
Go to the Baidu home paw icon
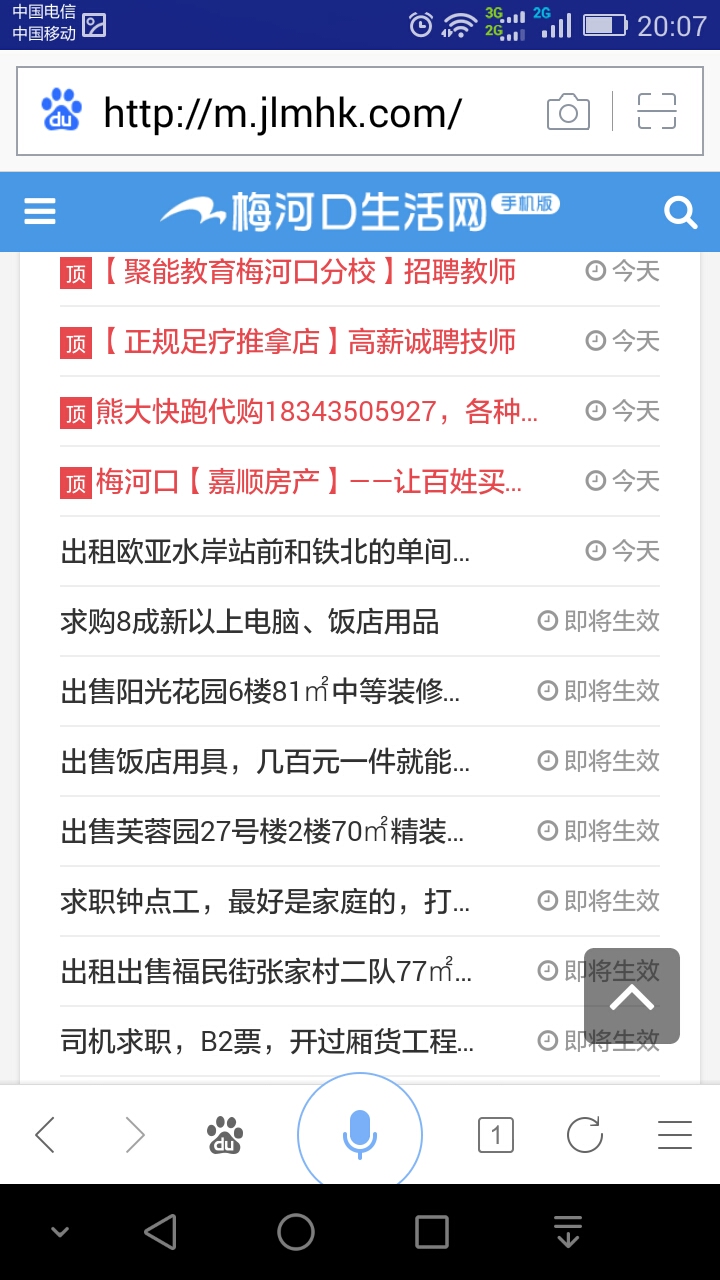click(x=225, y=1135)
